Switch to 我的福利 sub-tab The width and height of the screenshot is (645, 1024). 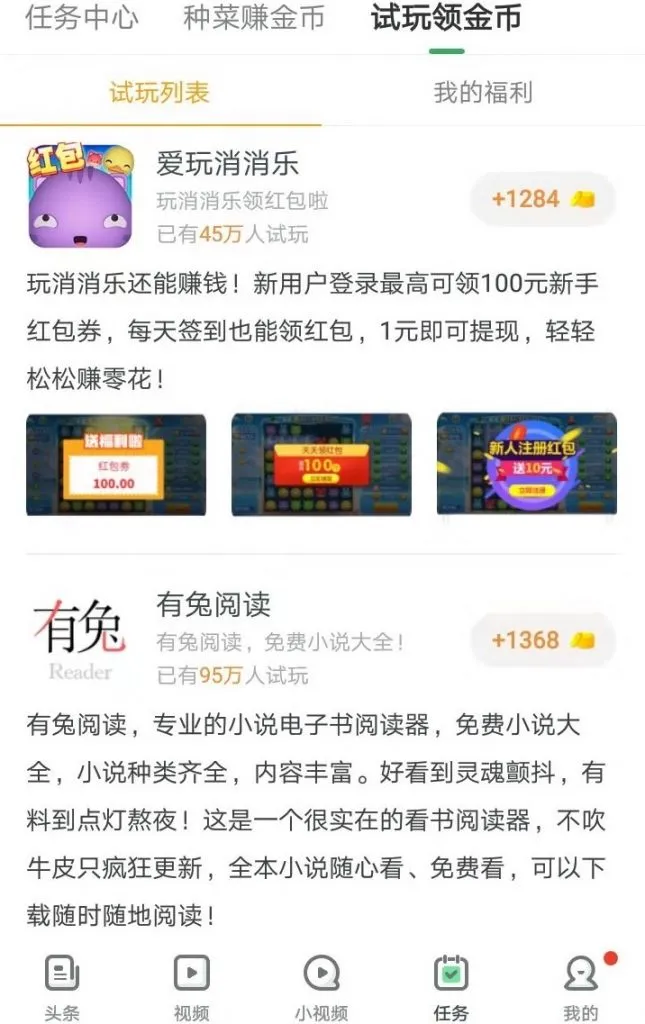[x=483, y=93]
